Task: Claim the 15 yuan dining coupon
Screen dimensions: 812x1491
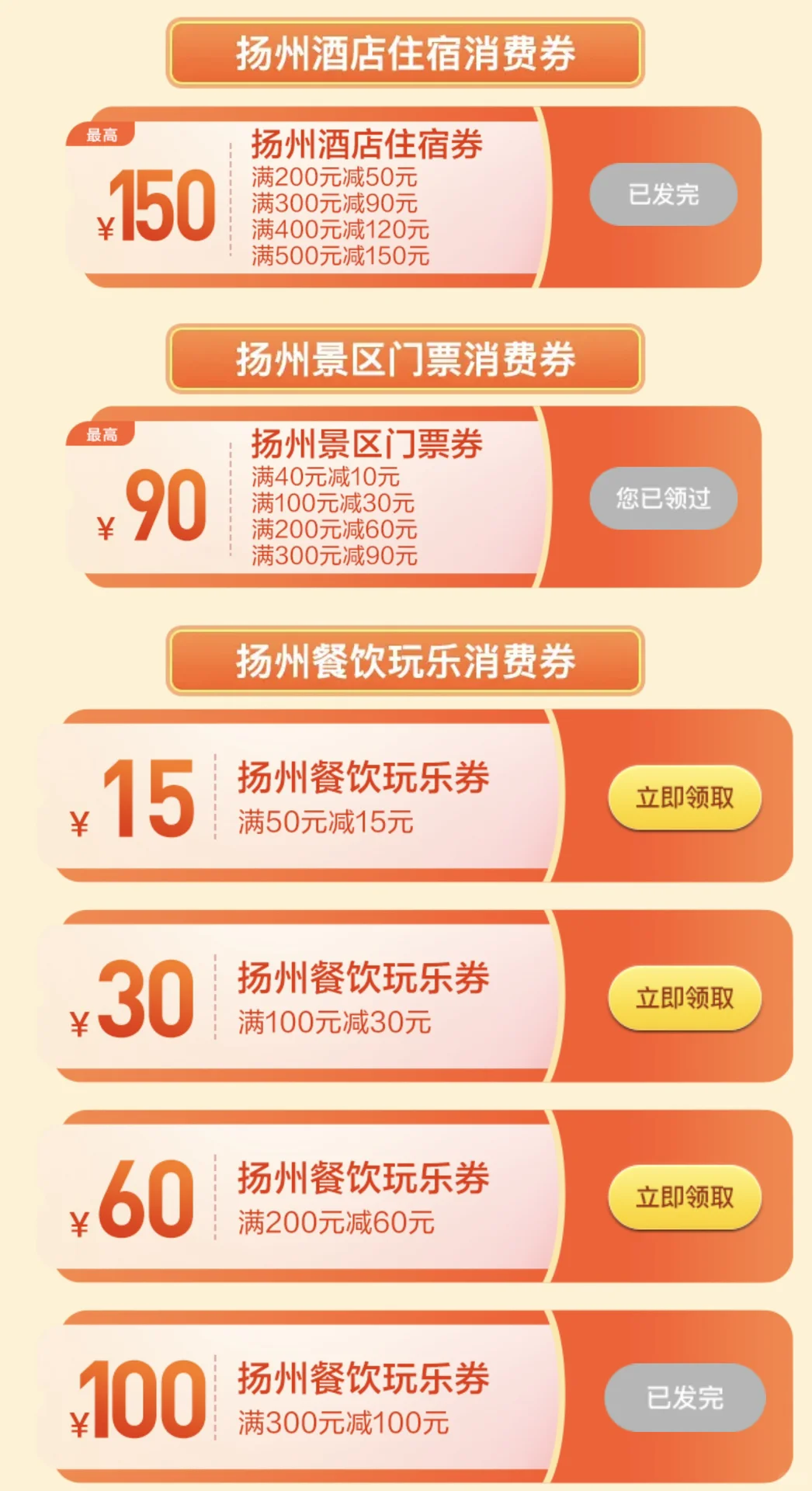Action: (x=684, y=798)
